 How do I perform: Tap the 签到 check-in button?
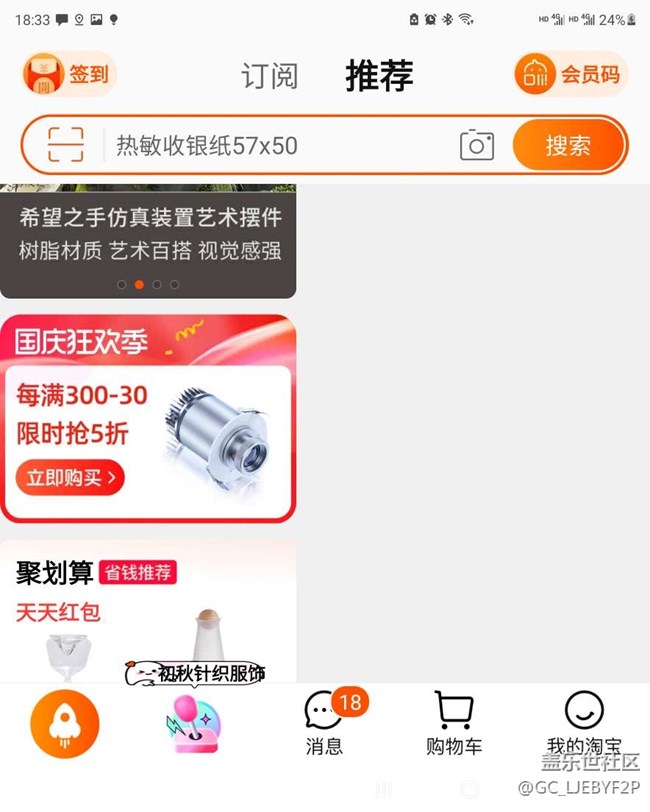tap(69, 74)
